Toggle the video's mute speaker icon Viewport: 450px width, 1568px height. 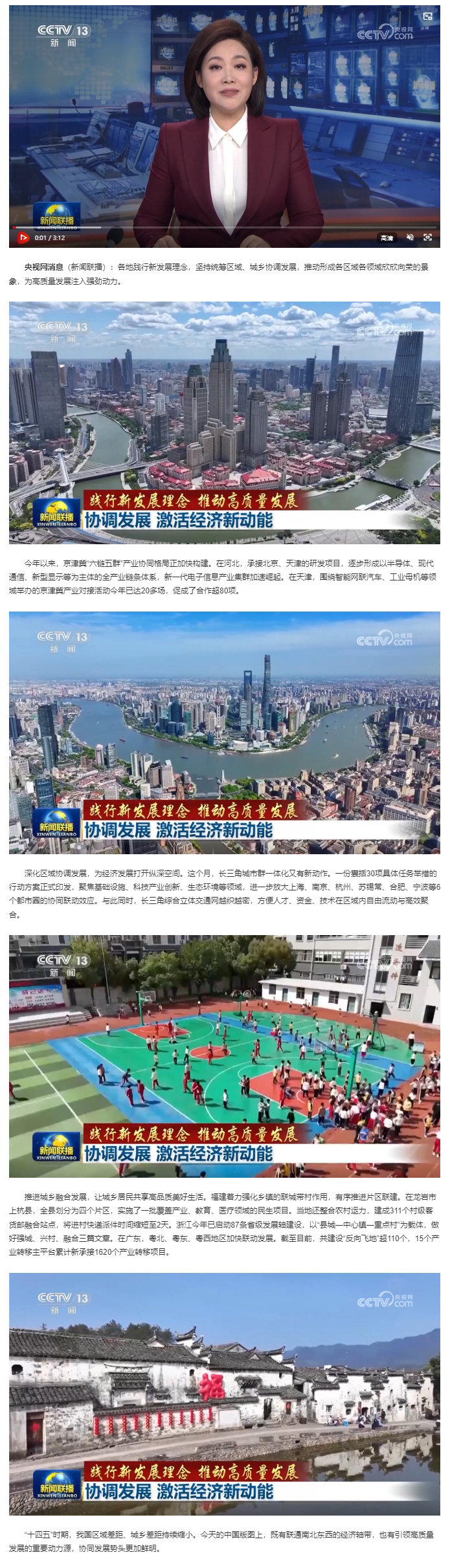click(x=409, y=237)
